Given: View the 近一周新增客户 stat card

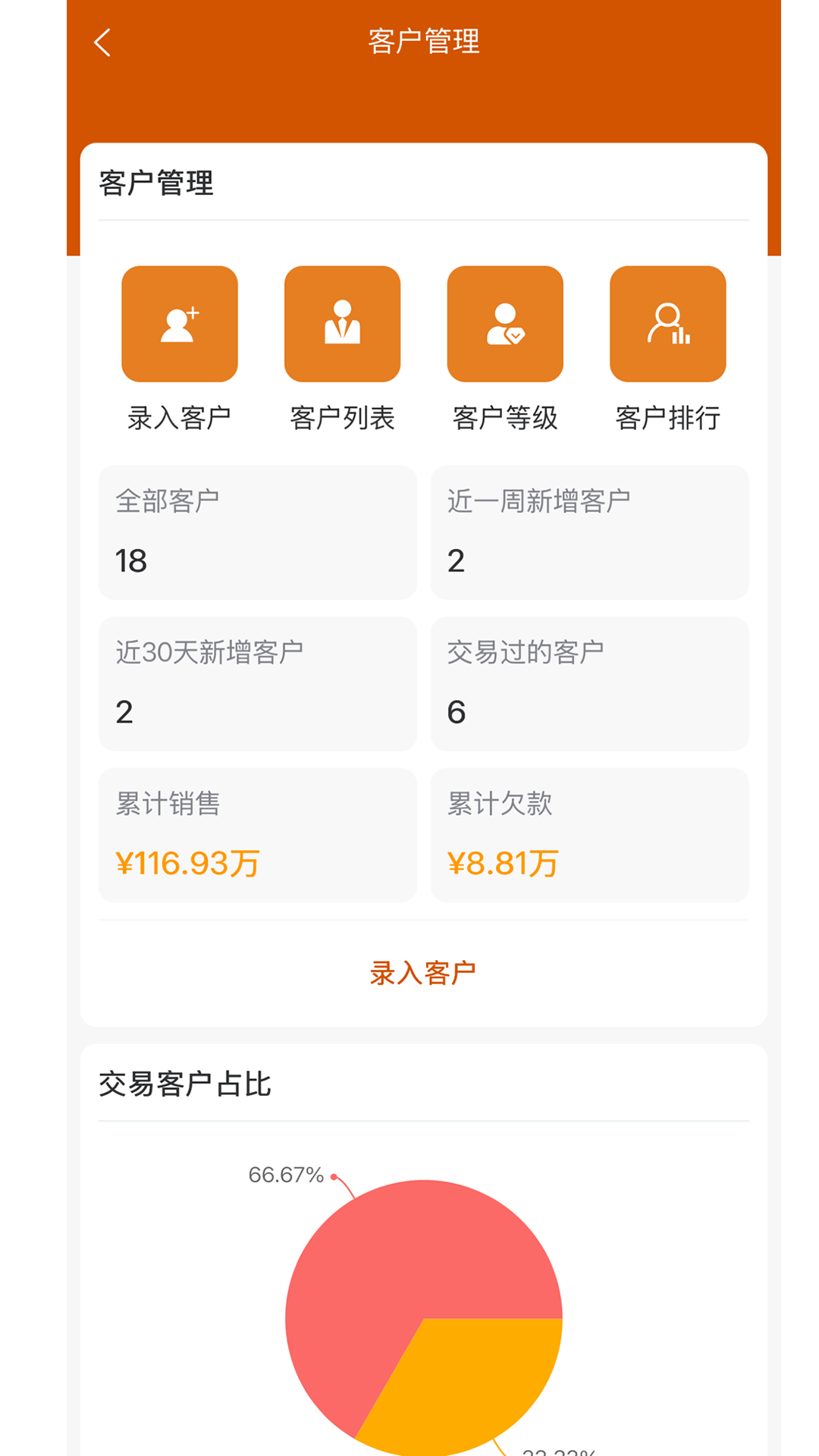Looking at the screenshot, I should click(589, 533).
